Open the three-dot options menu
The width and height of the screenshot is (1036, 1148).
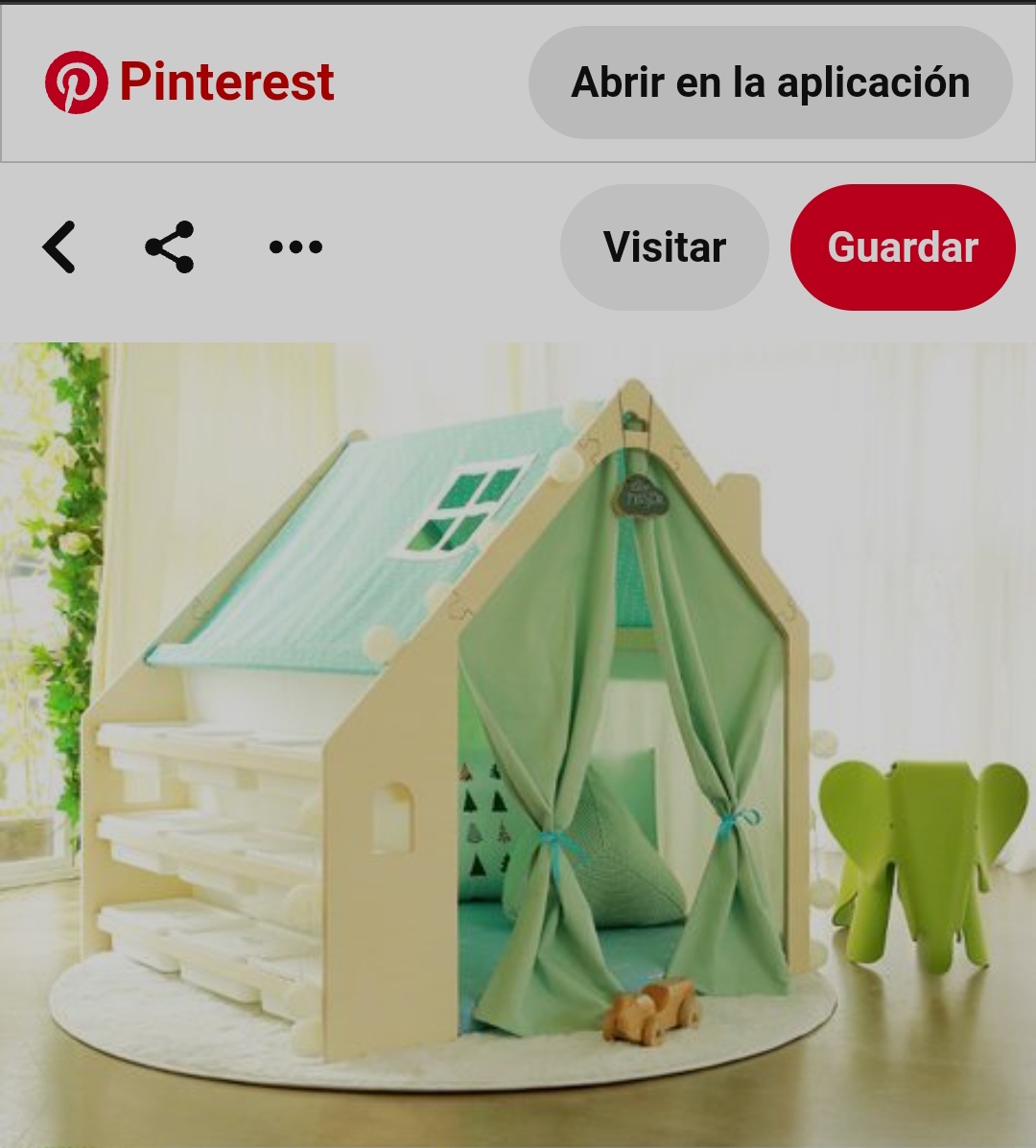295,247
